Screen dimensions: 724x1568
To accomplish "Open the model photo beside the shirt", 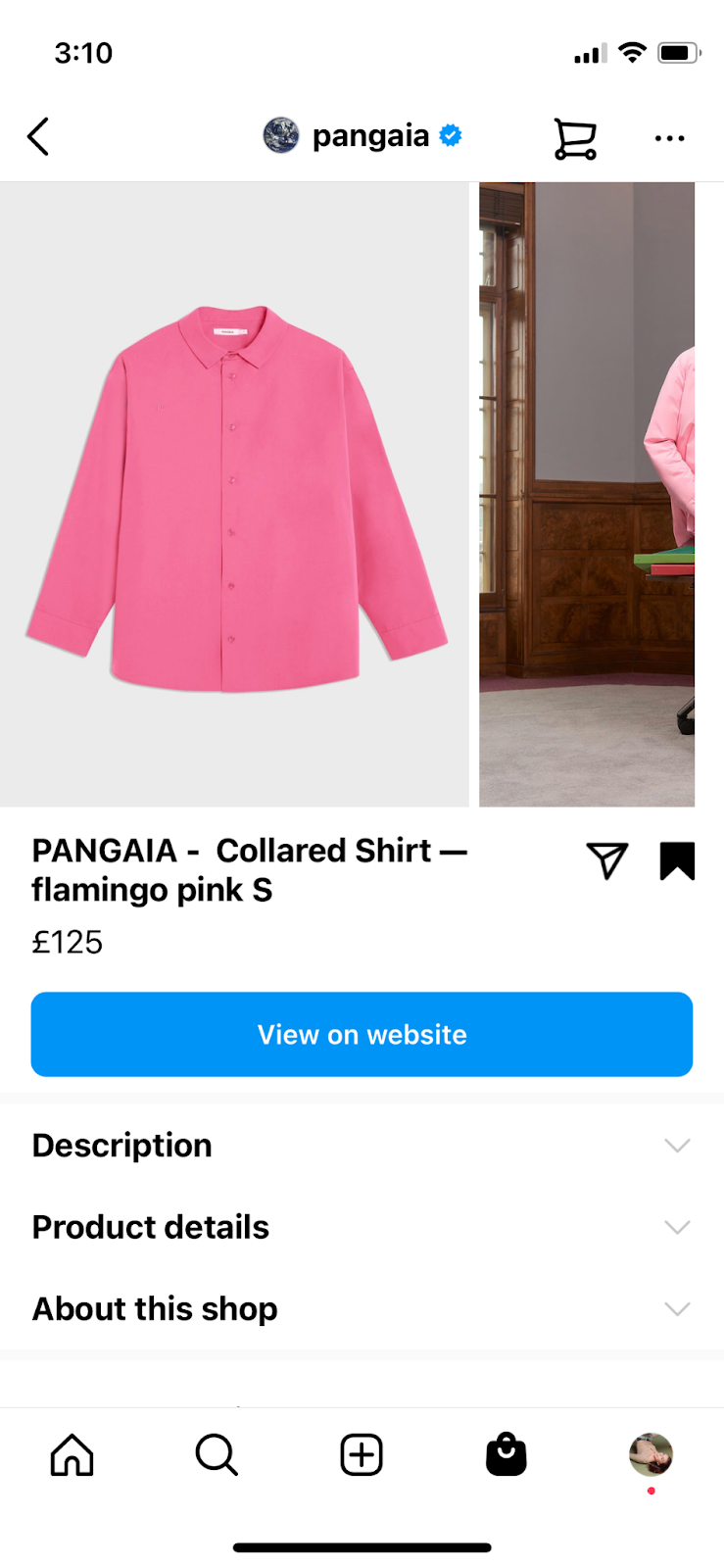I will pos(587,495).
